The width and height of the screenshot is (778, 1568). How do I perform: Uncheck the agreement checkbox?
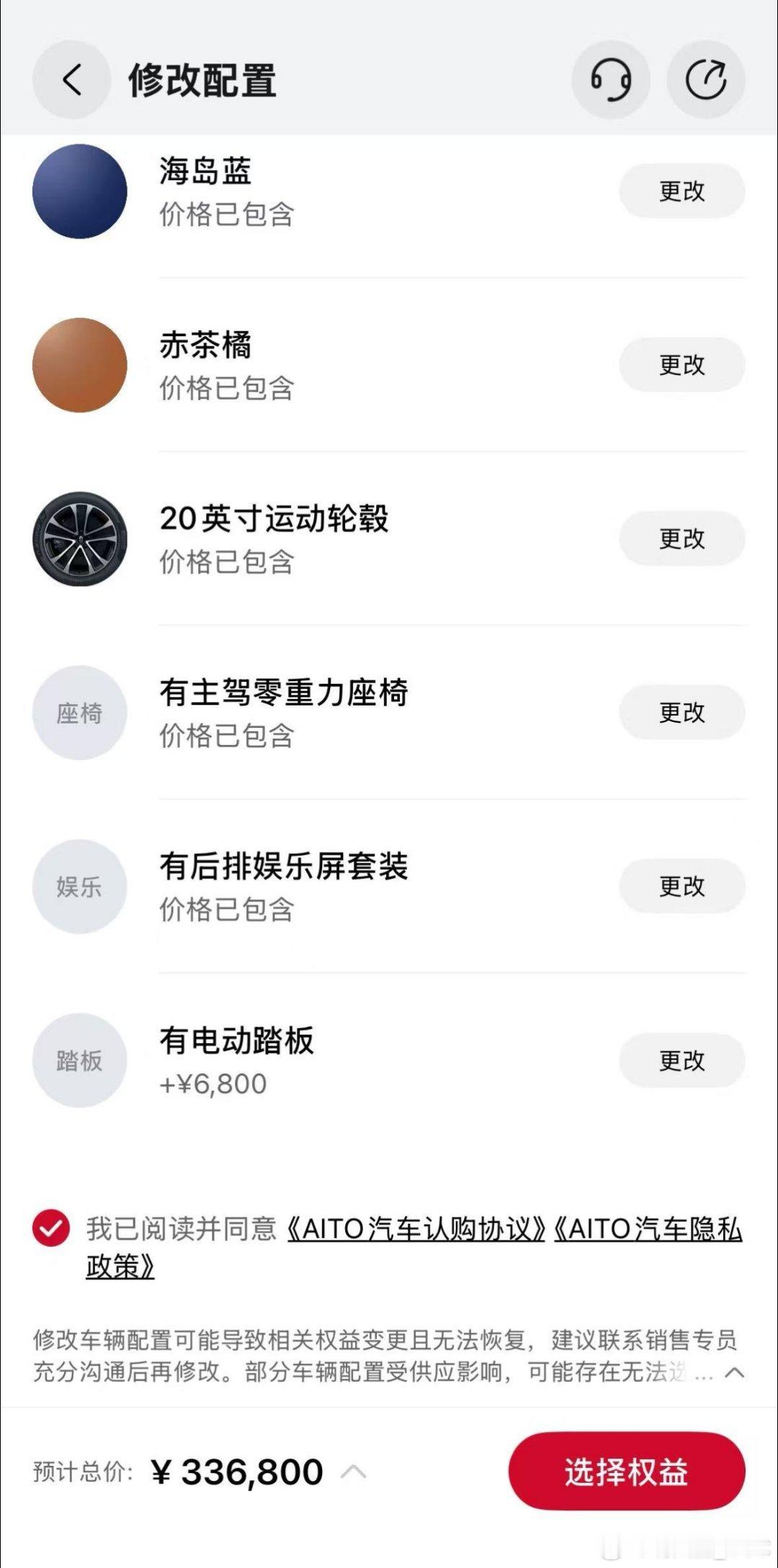51,1229
